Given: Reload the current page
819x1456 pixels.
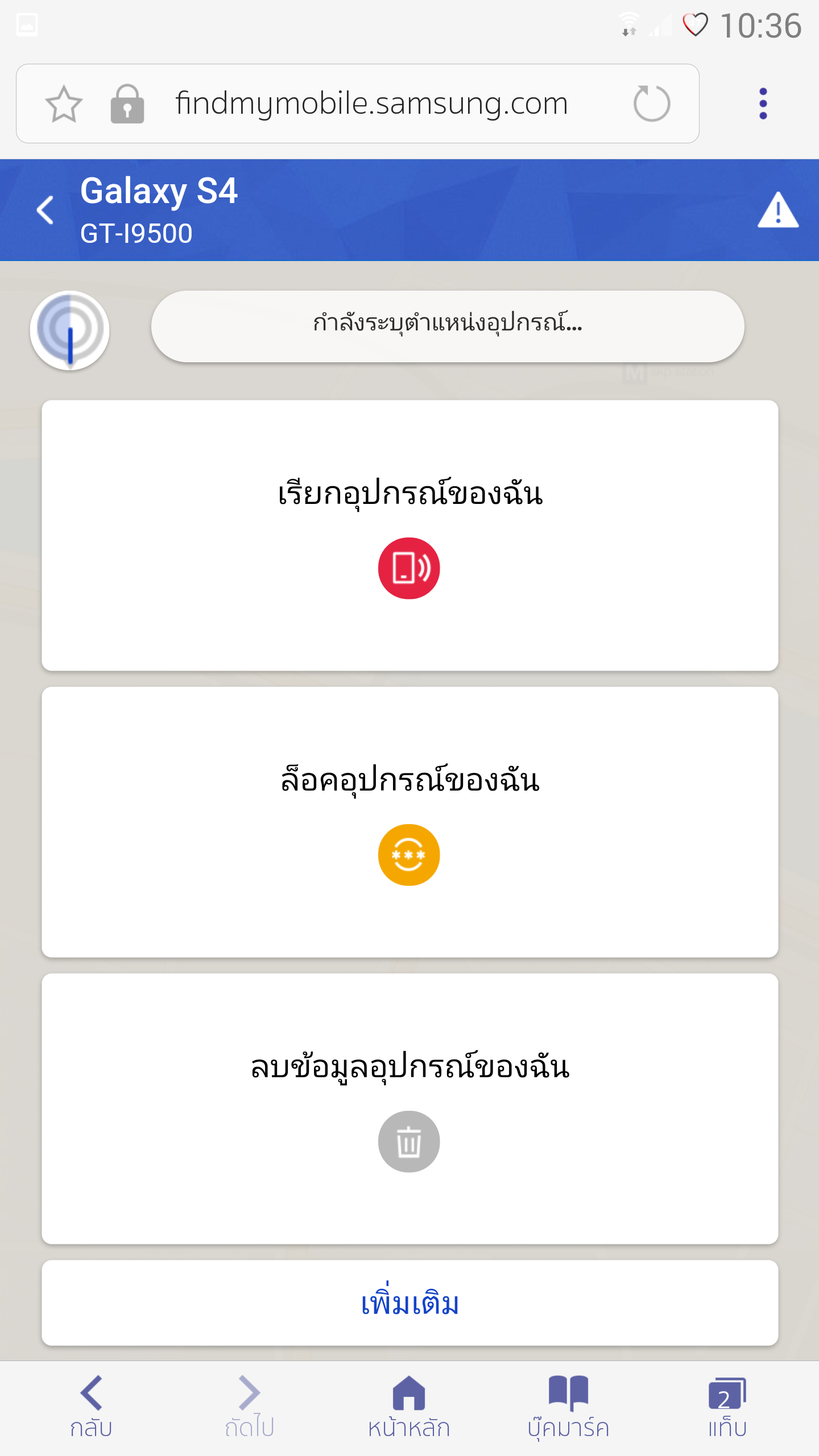Looking at the screenshot, I should pyautogui.click(x=652, y=104).
